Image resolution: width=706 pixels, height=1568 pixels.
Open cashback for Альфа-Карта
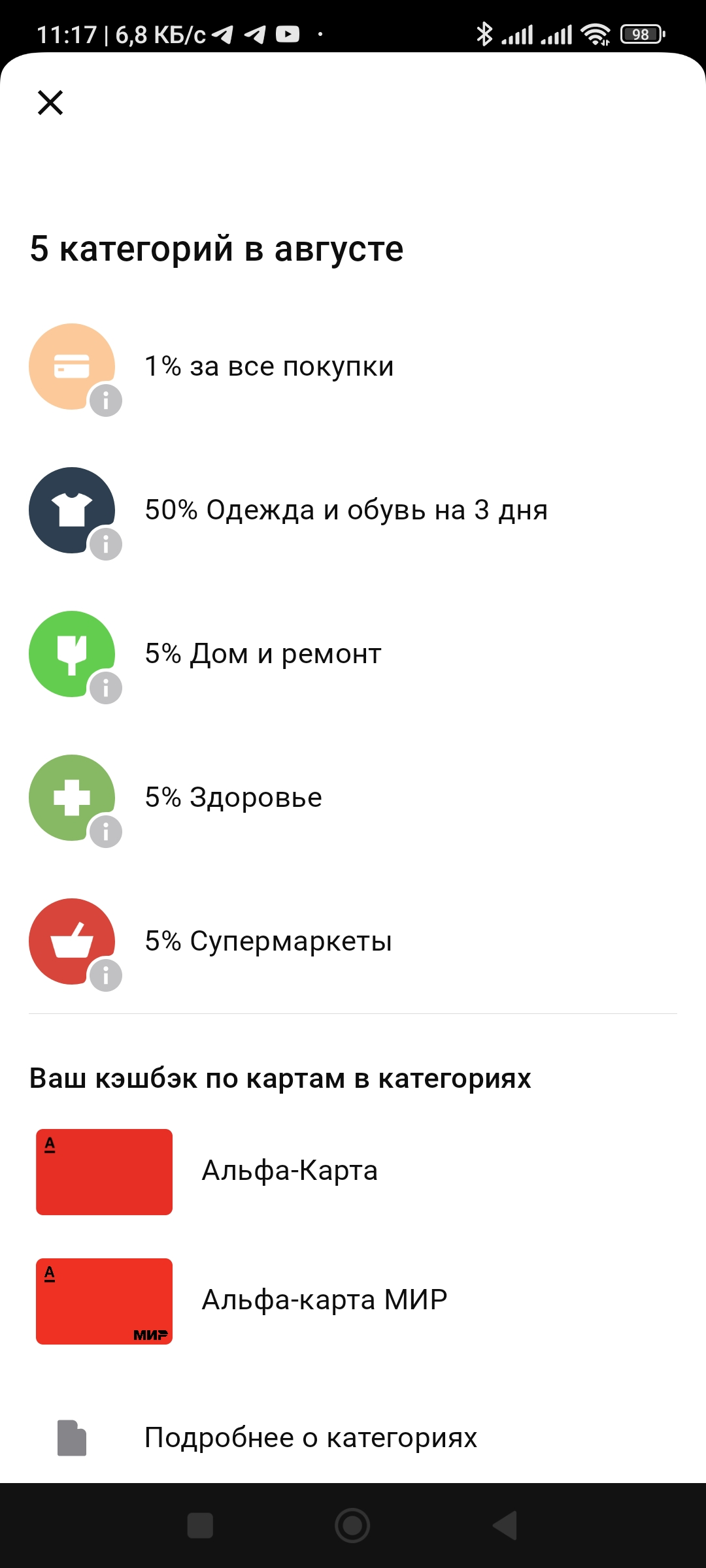pos(353,1171)
